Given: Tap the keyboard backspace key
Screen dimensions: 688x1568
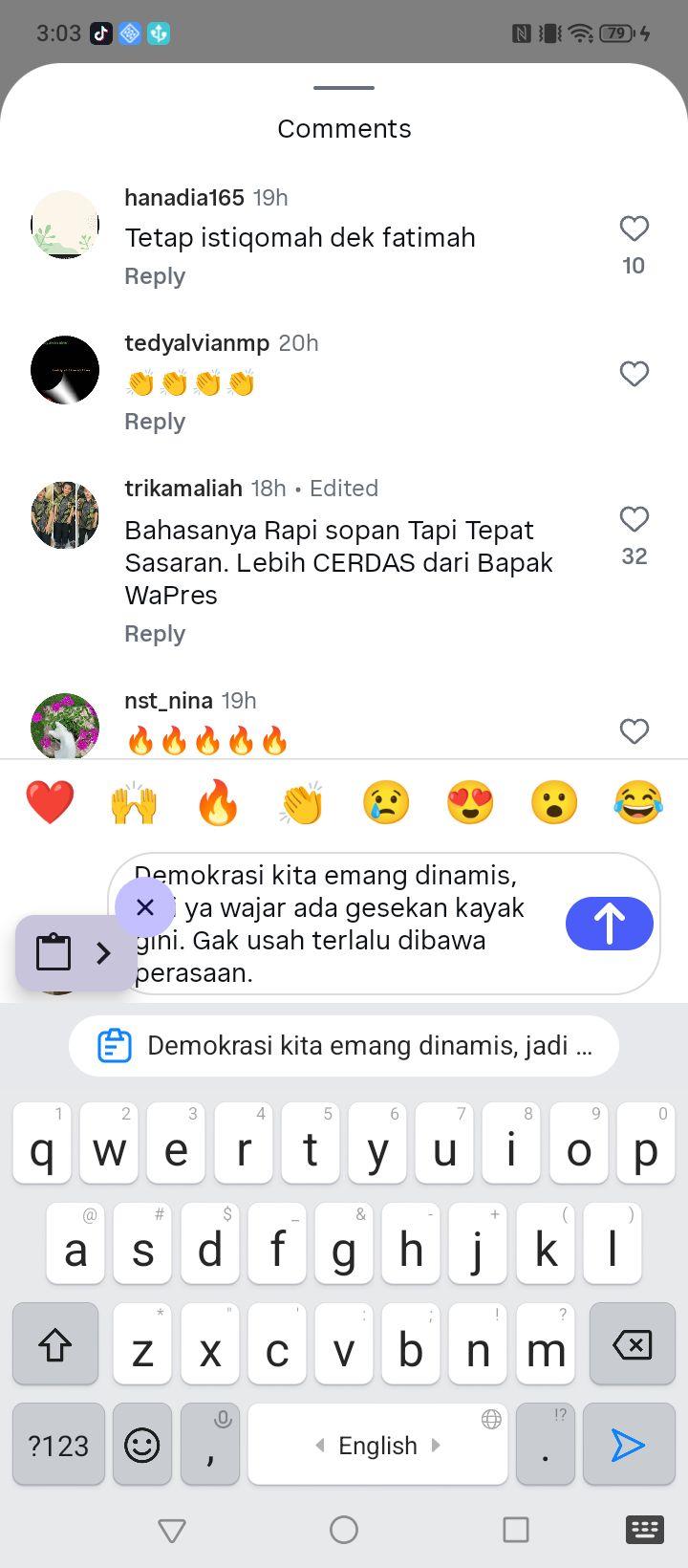Looking at the screenshot, I should (x=632, y=1344).
